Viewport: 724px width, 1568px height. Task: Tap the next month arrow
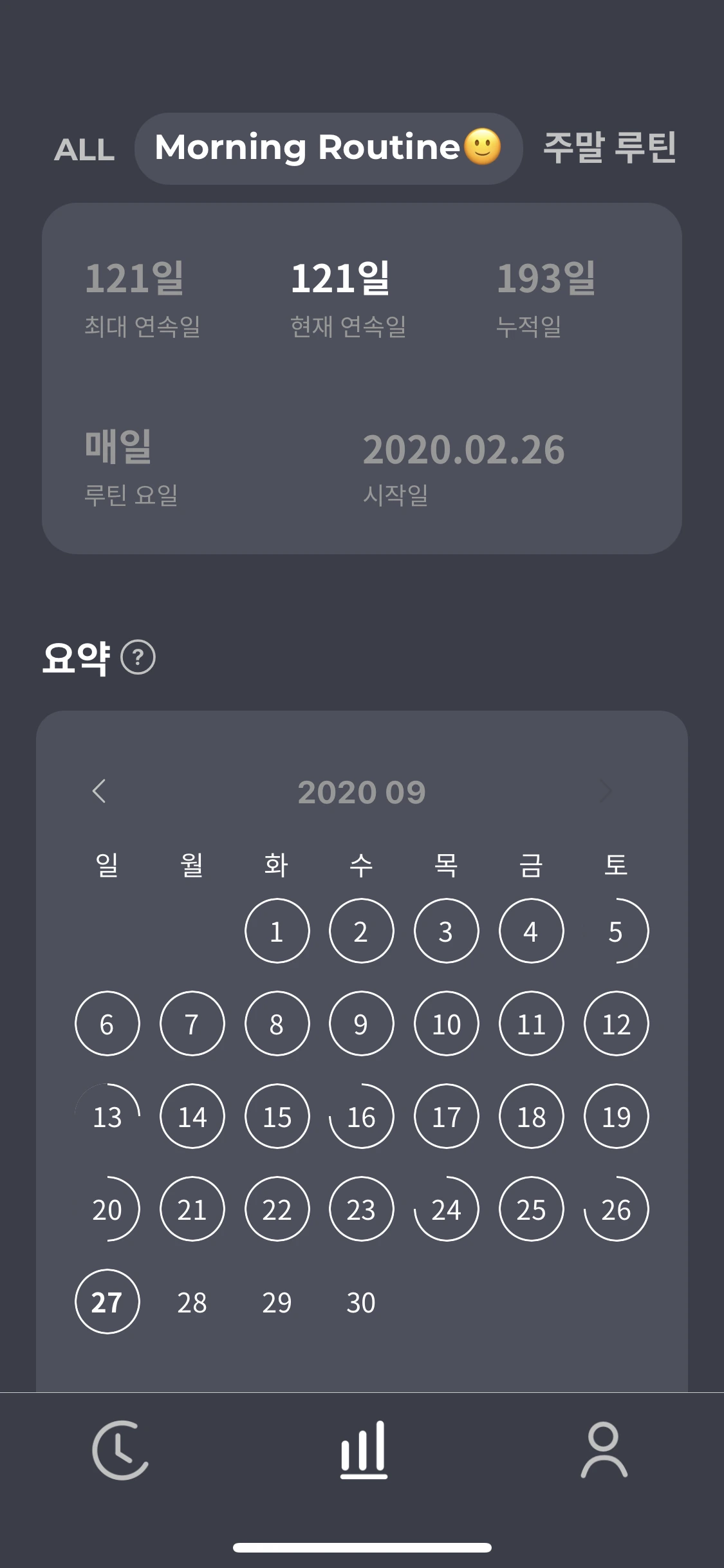[x=605, y=791]
